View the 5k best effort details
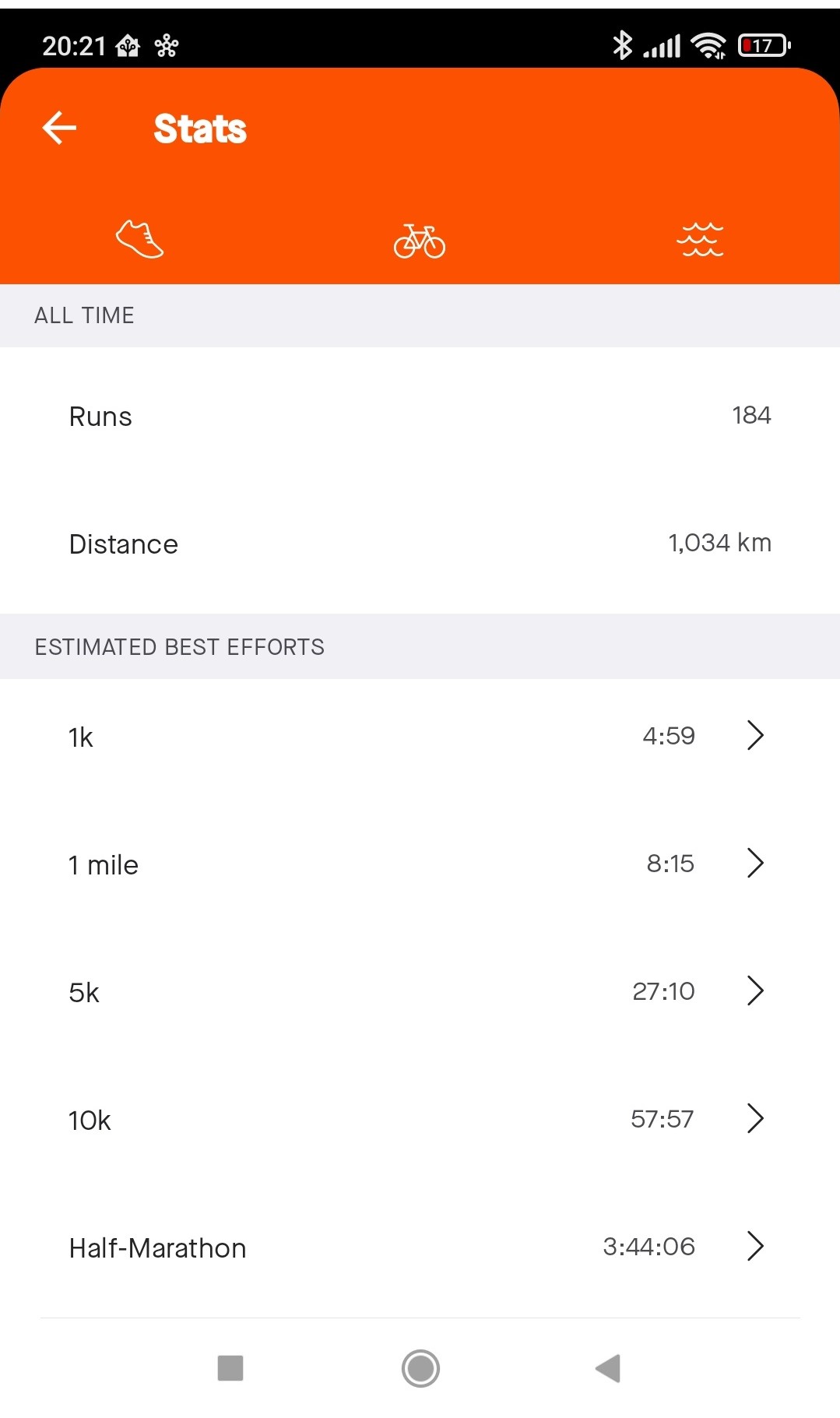 coord(420,991)
